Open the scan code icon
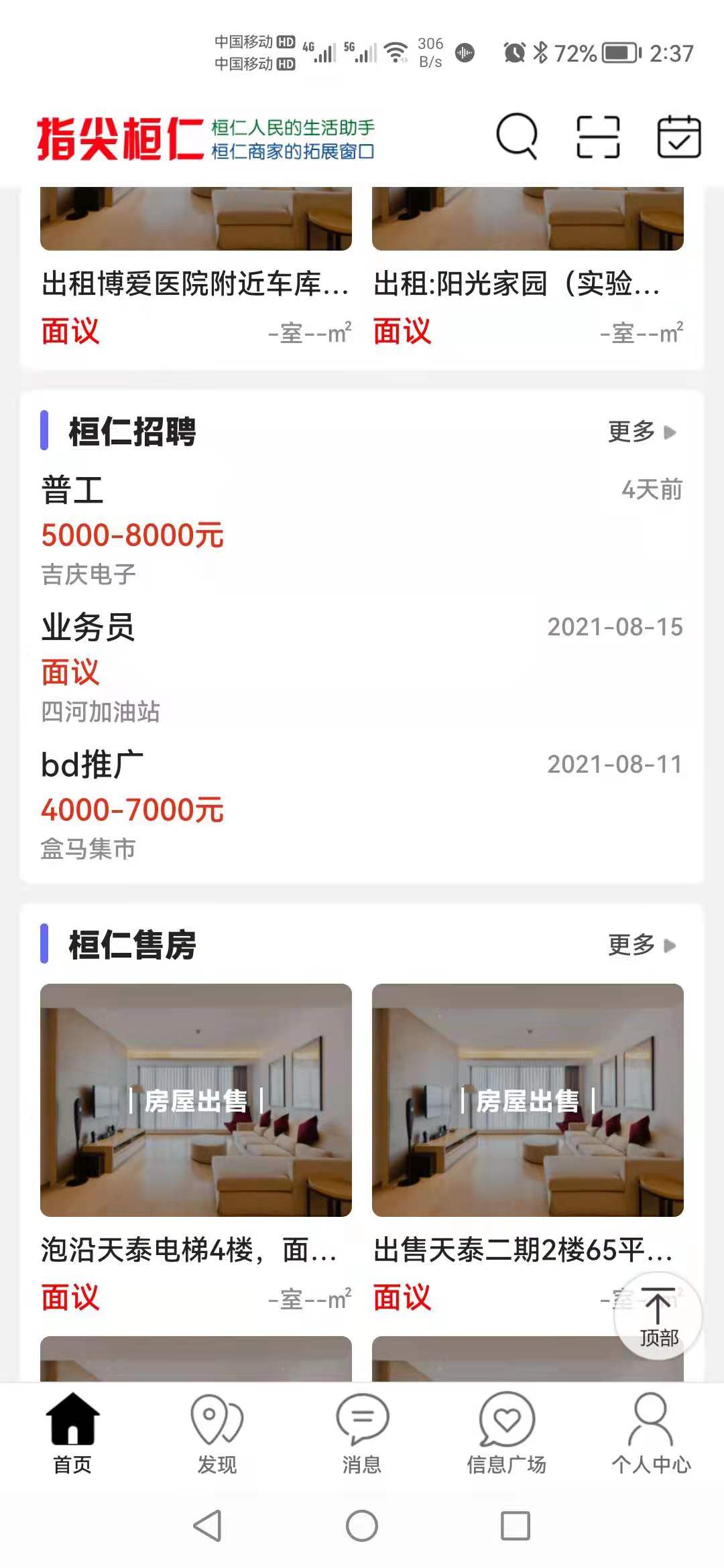Screen dimensions: 724x1568 [x=598, y=137]
